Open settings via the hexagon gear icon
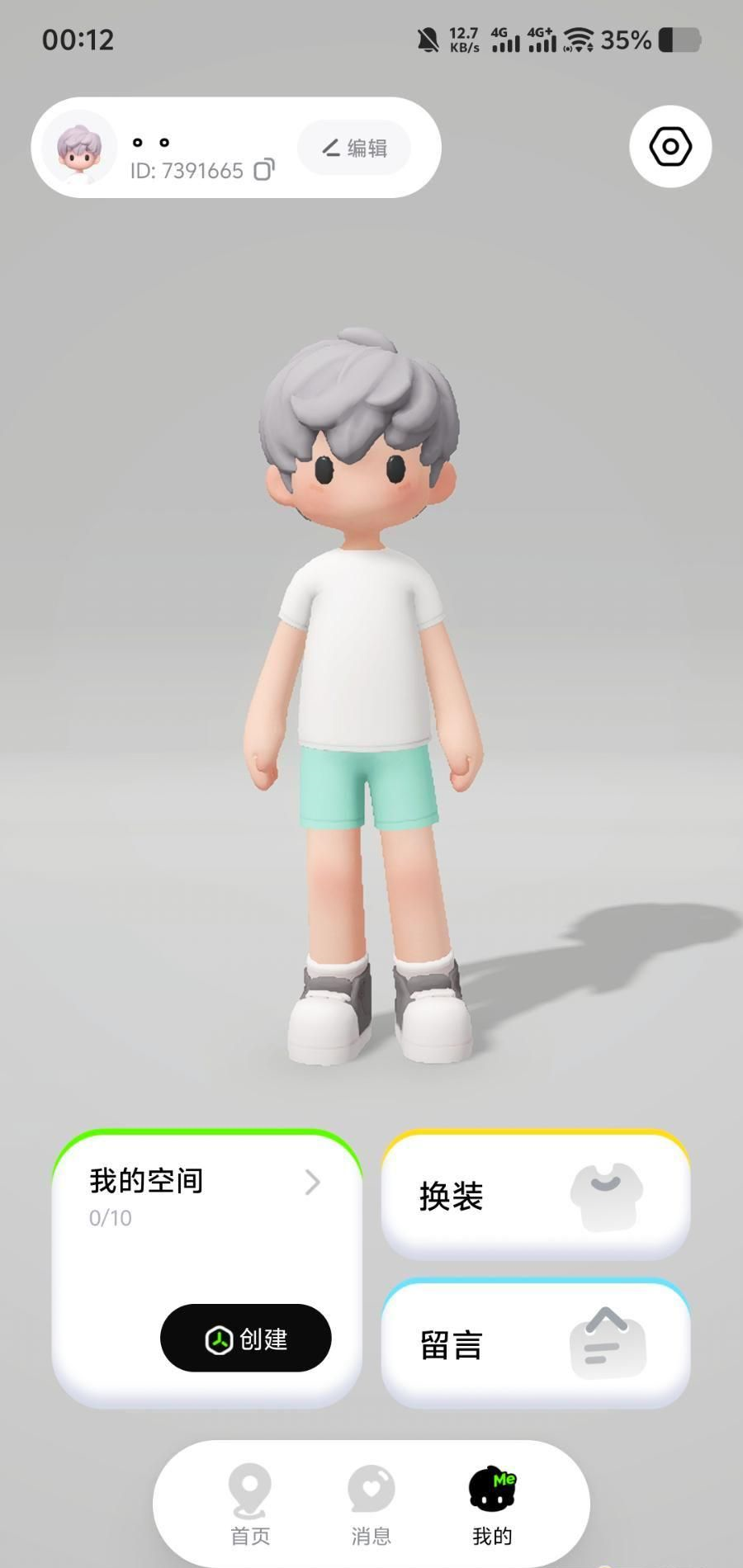This screenshot has height=1568, width=743. coord(670,147)
